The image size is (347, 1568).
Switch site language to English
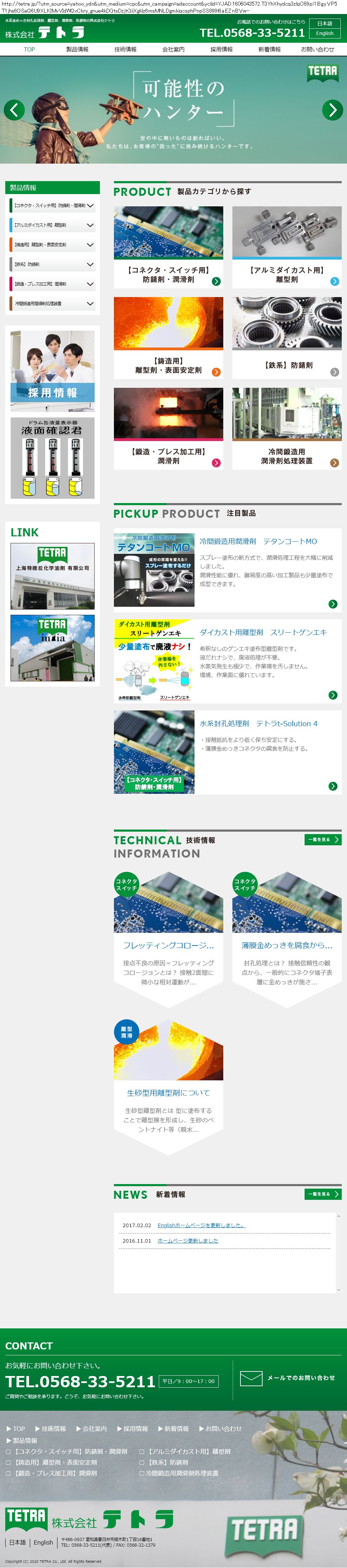click(x=325, y=34)
